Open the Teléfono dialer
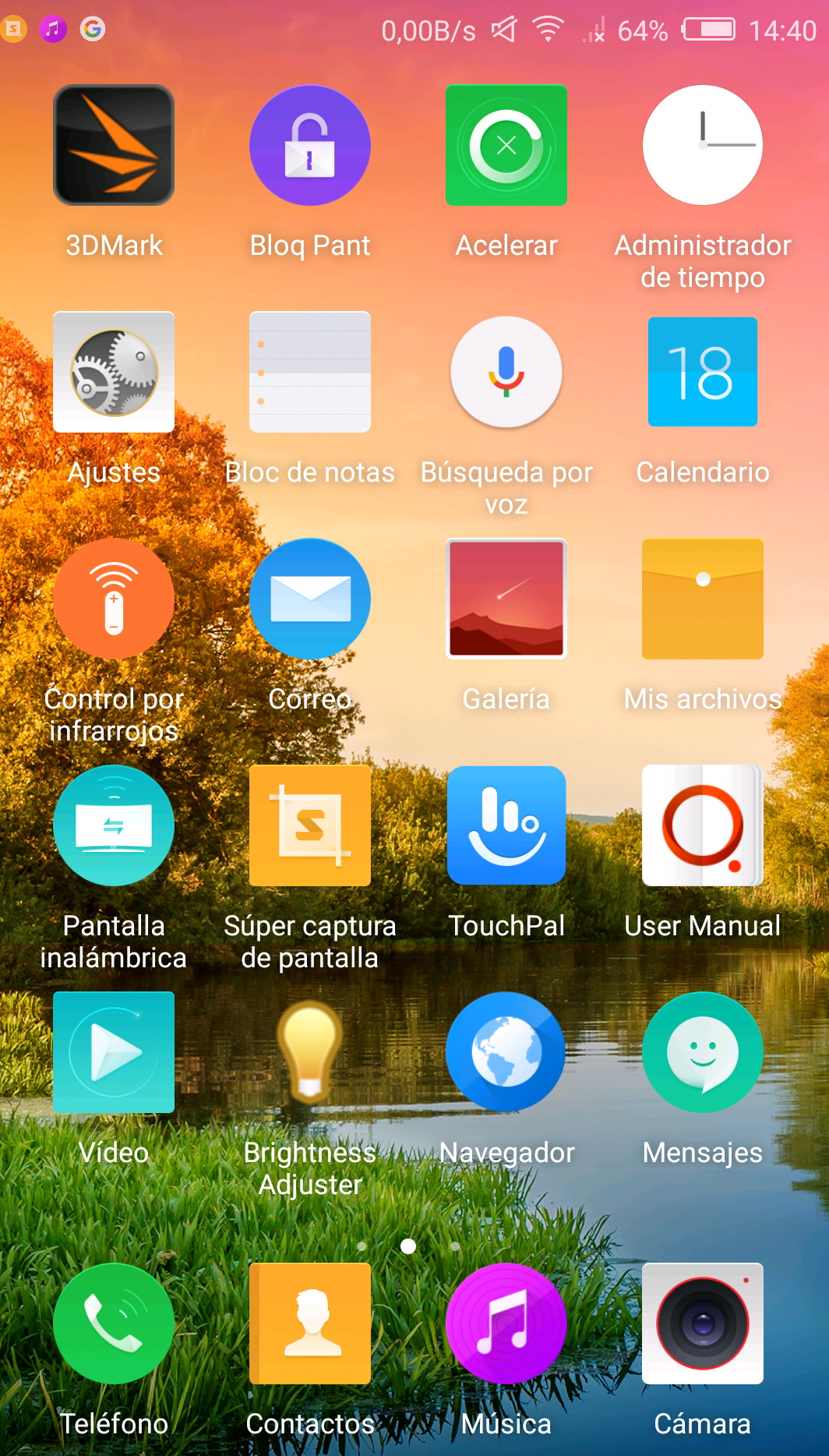 114,1324
